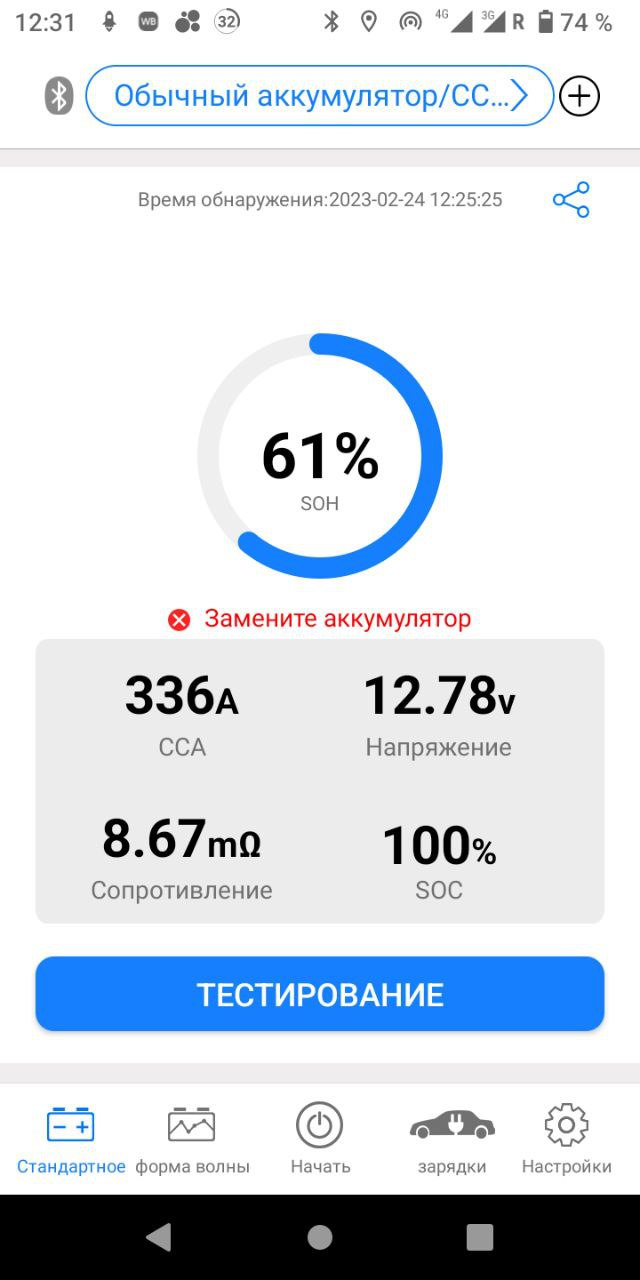Select the Начать tab
The height and width of the screenshot is (1280, 640).
tap(320, 1140)
